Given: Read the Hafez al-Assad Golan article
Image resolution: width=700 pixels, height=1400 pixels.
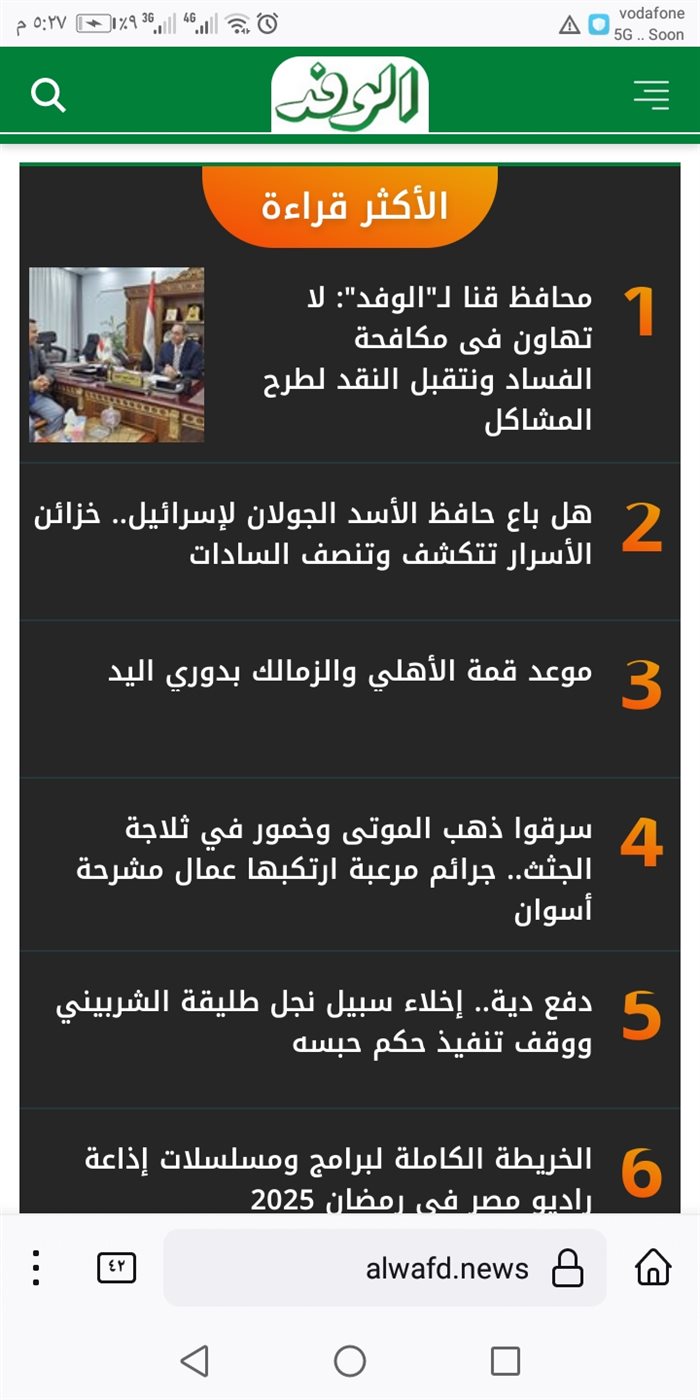Looking at the screenshot, I should pyautogui.click(x=312, y=533).
